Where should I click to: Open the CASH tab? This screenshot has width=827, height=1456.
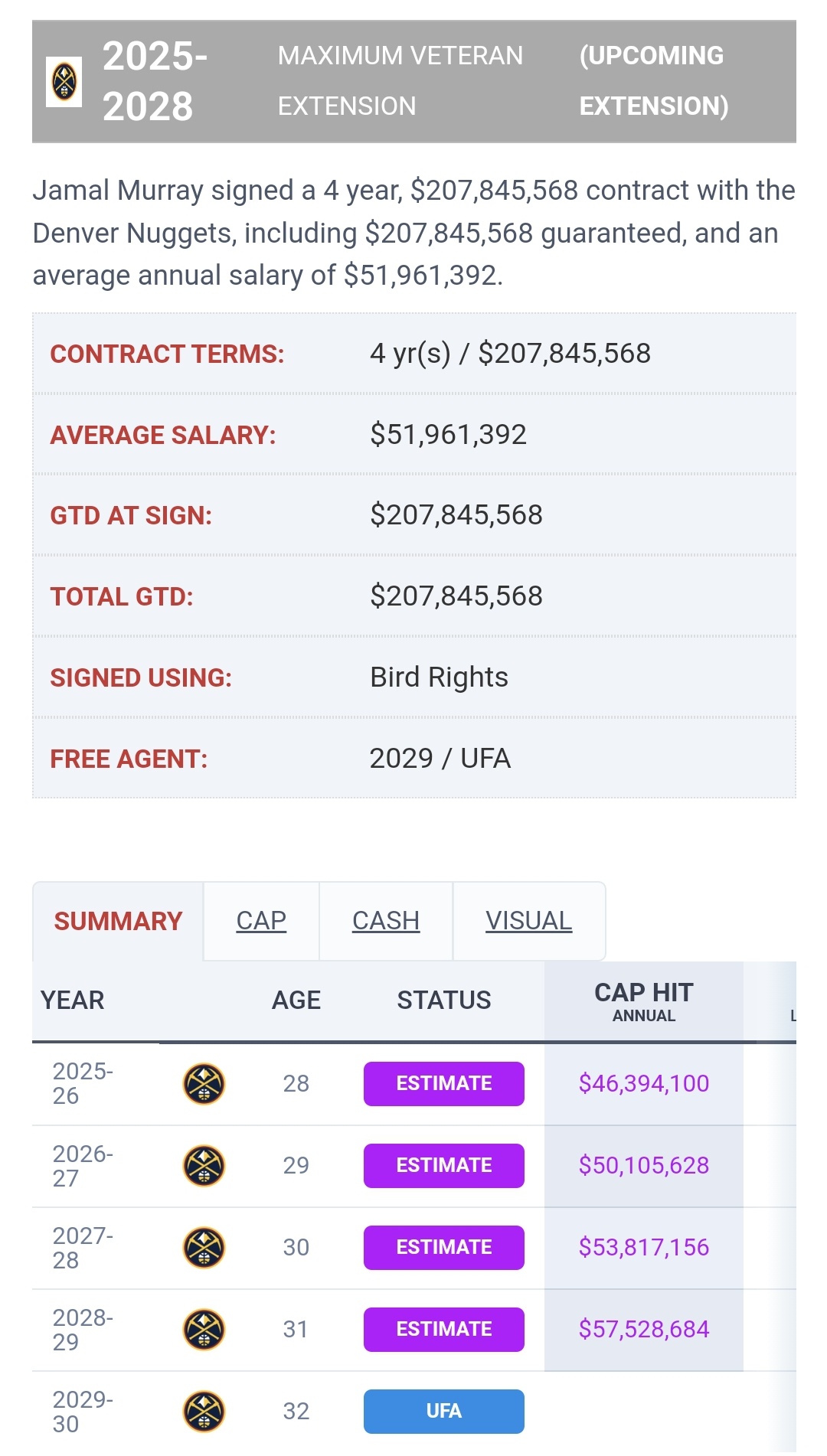tap(386, 921)
